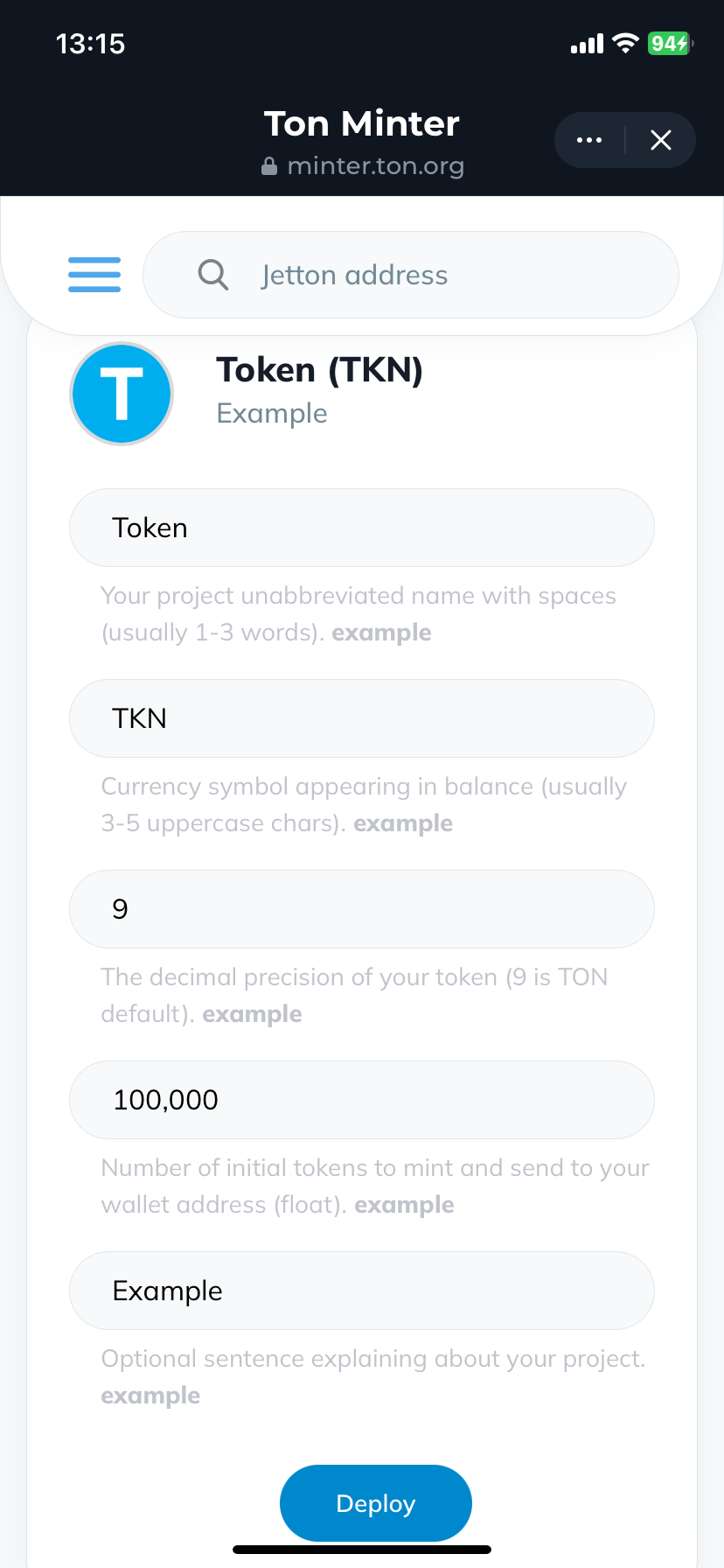Open example link under initial tokens hint
Viewport: 724px width, 1568px height.
[x=404, y=1205]
